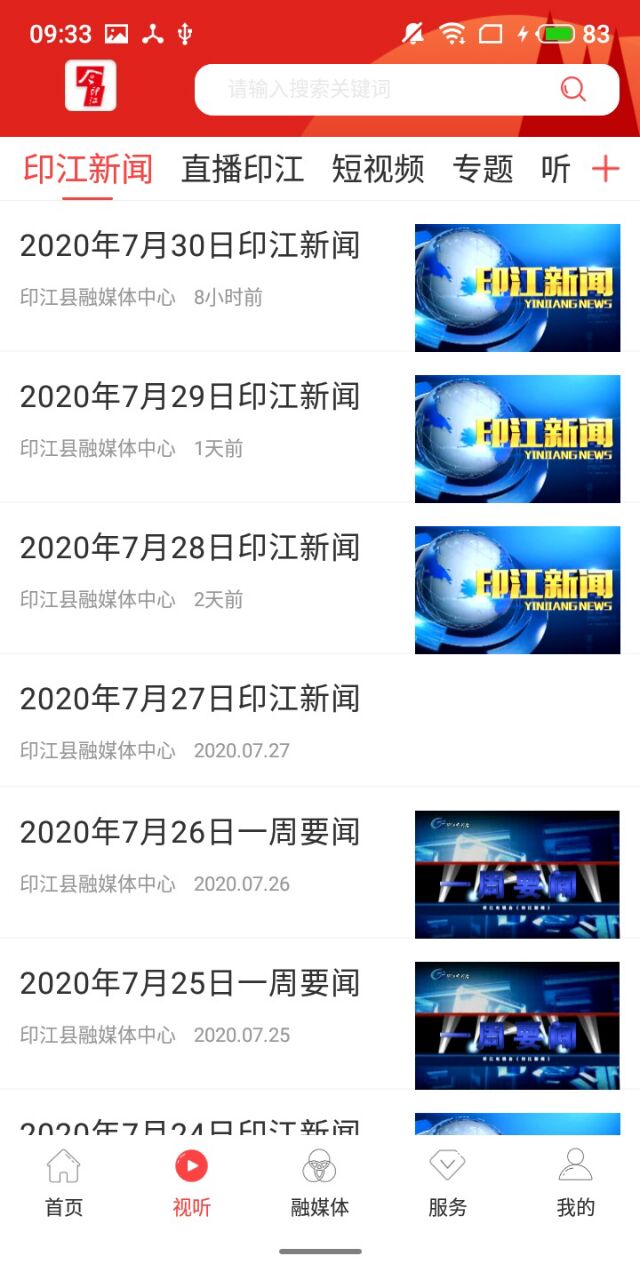Go to the 我的 profile tab
640x1280 pixels.
[x=575, y=1183]
